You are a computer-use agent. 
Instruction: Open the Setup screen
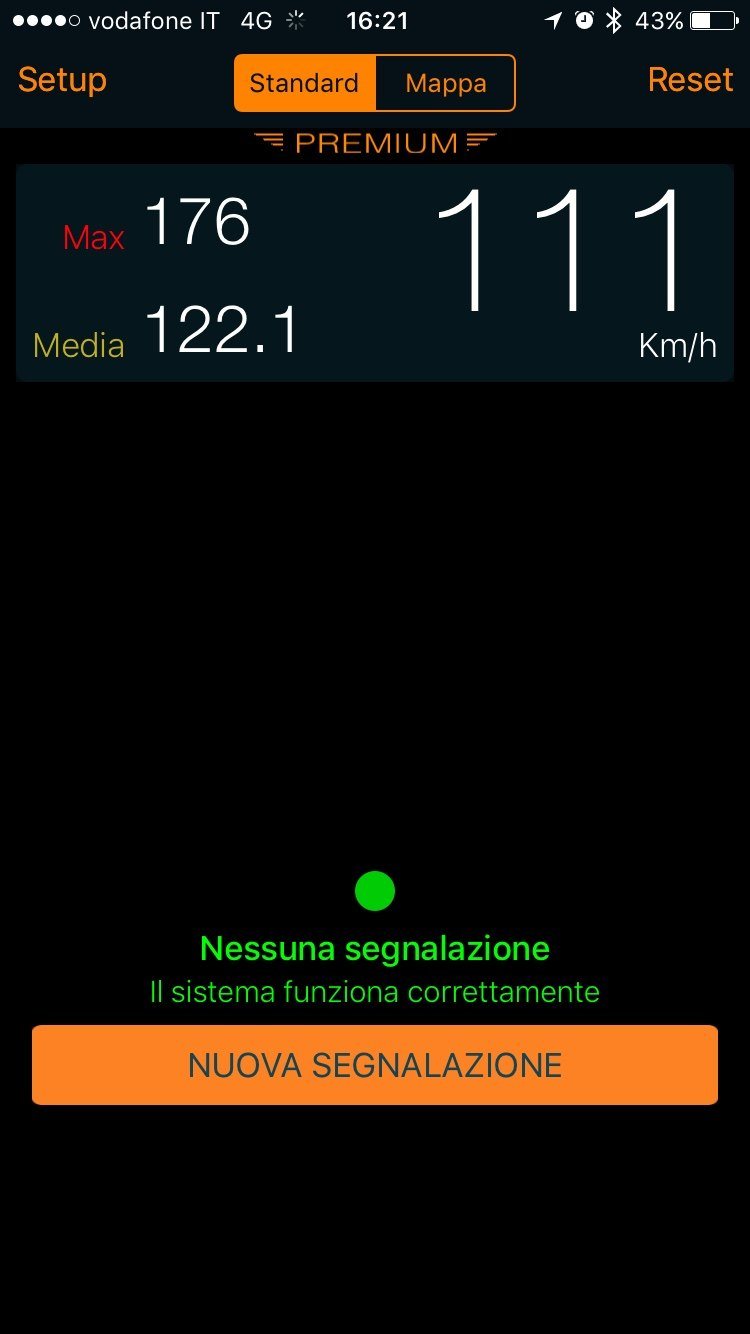(62, 80)
